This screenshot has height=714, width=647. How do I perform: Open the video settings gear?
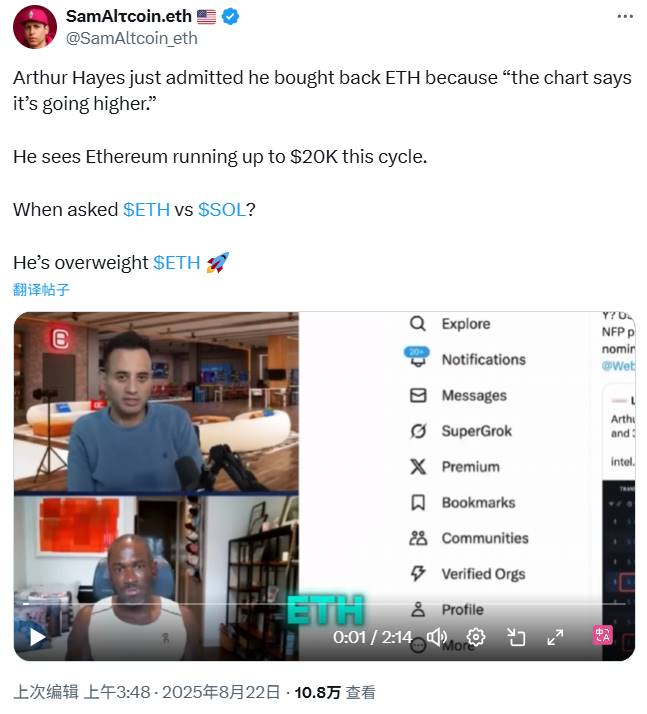pos(477,637)
